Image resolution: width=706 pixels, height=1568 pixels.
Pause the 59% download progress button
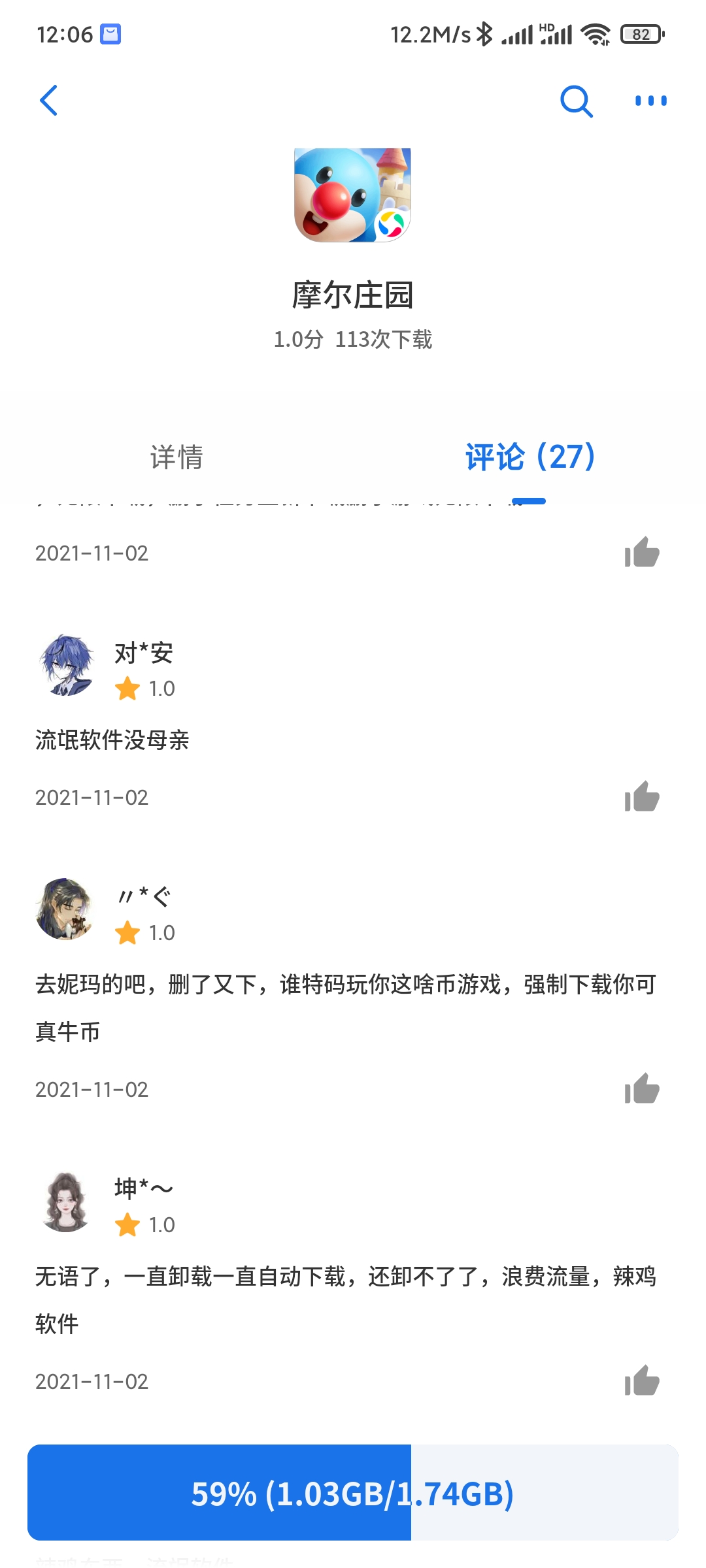coord(353,1494)
